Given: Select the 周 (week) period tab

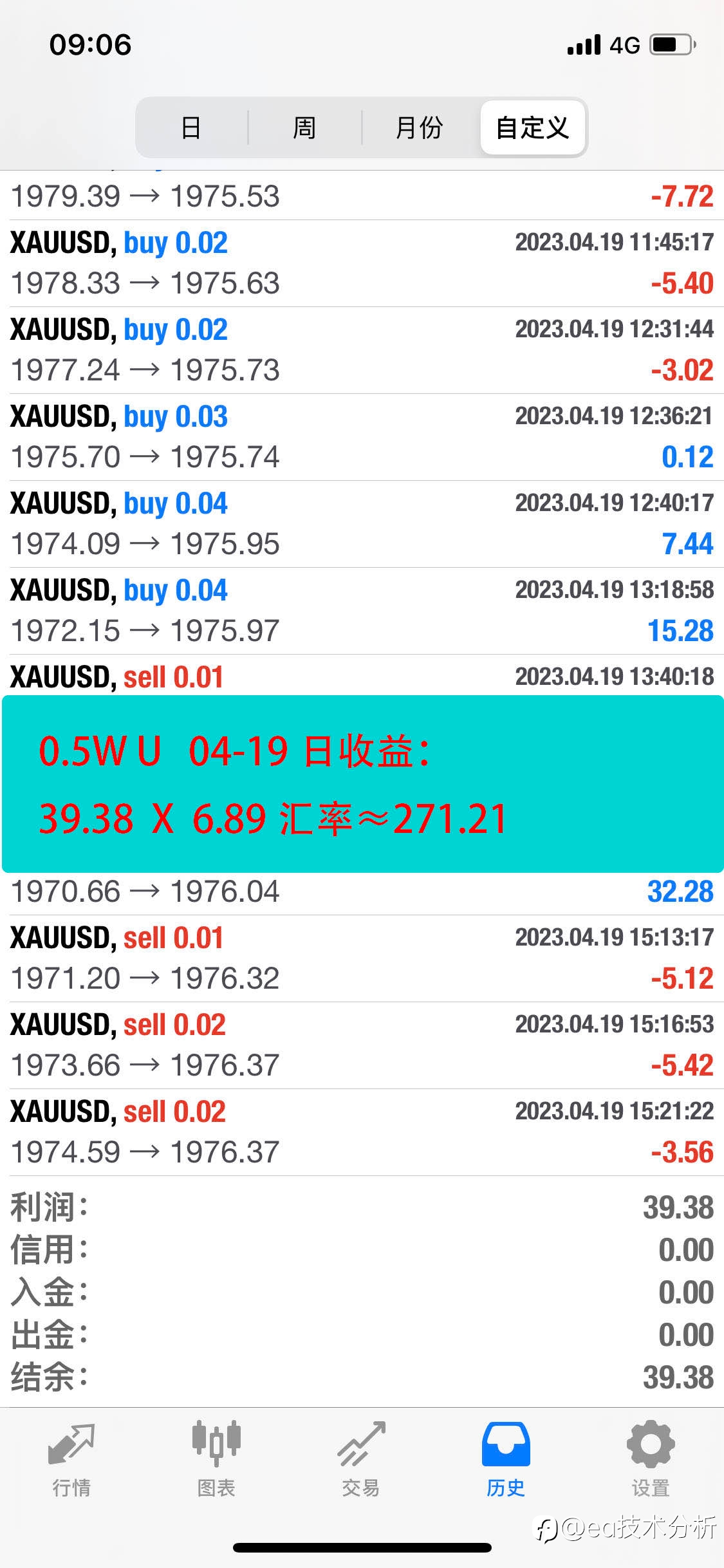Looking at the screenshot, I should (x=304, y=127).
